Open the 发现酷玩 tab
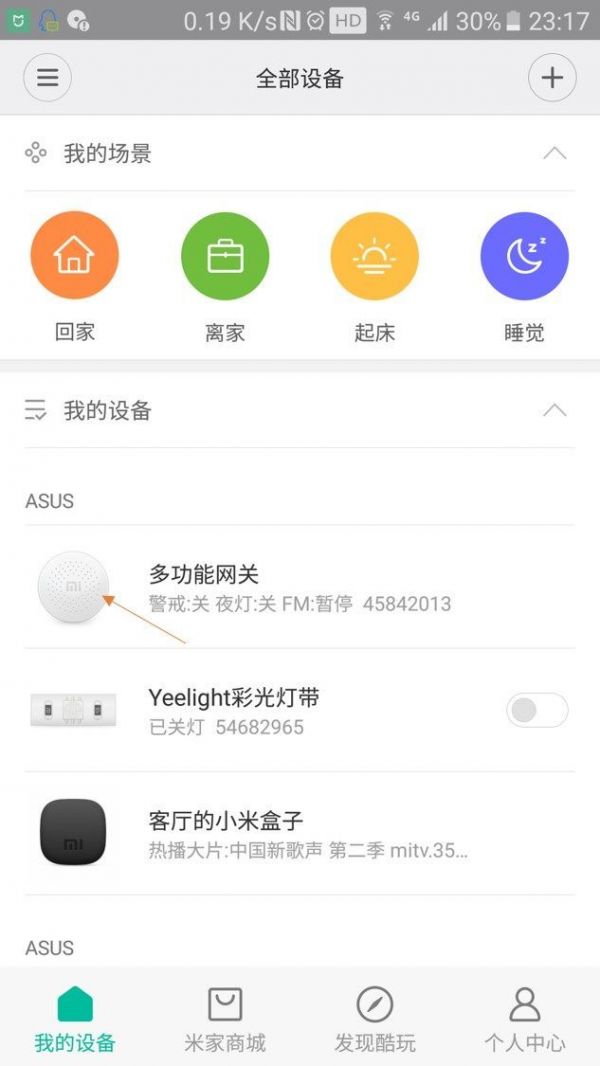The height and width of the screenshot is (1066, 600). click(x=375, y=1018)
